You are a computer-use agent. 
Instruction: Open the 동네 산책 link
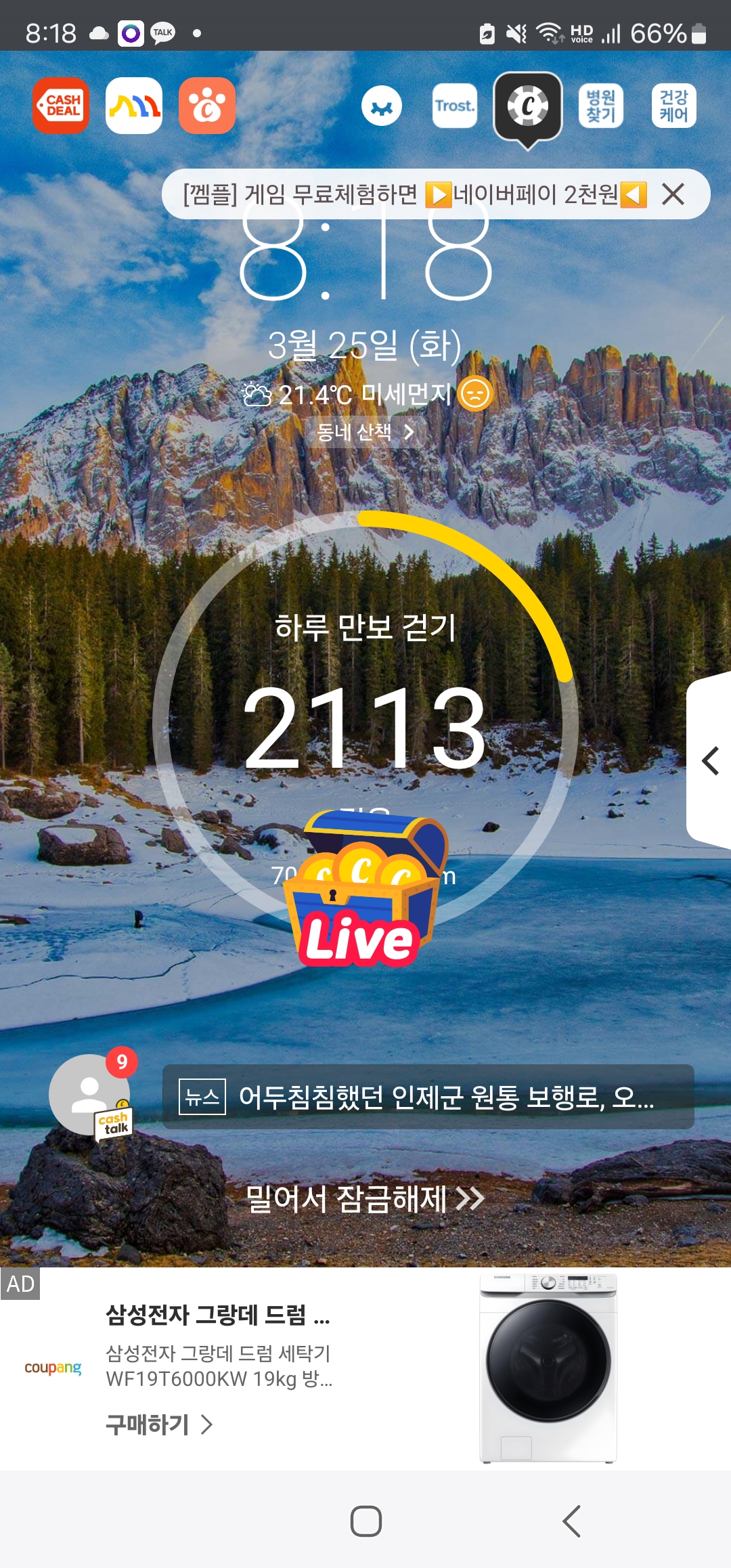[365, 432]
